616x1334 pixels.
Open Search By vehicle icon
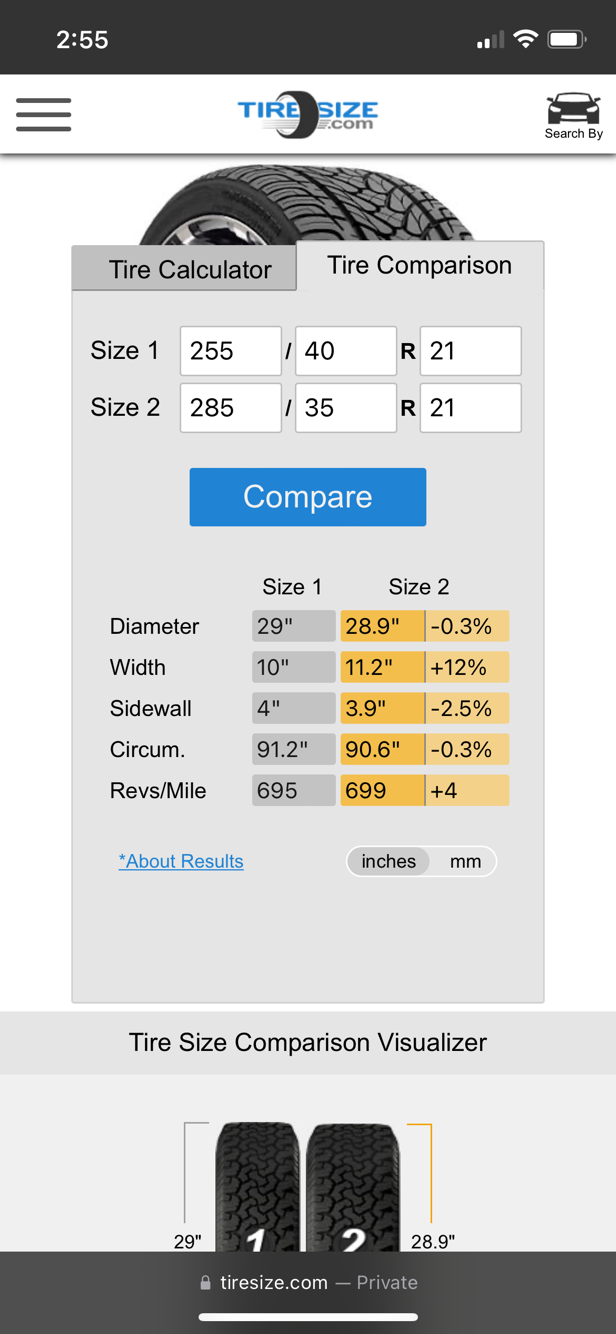pyautogui.click(x=573, y=116)
